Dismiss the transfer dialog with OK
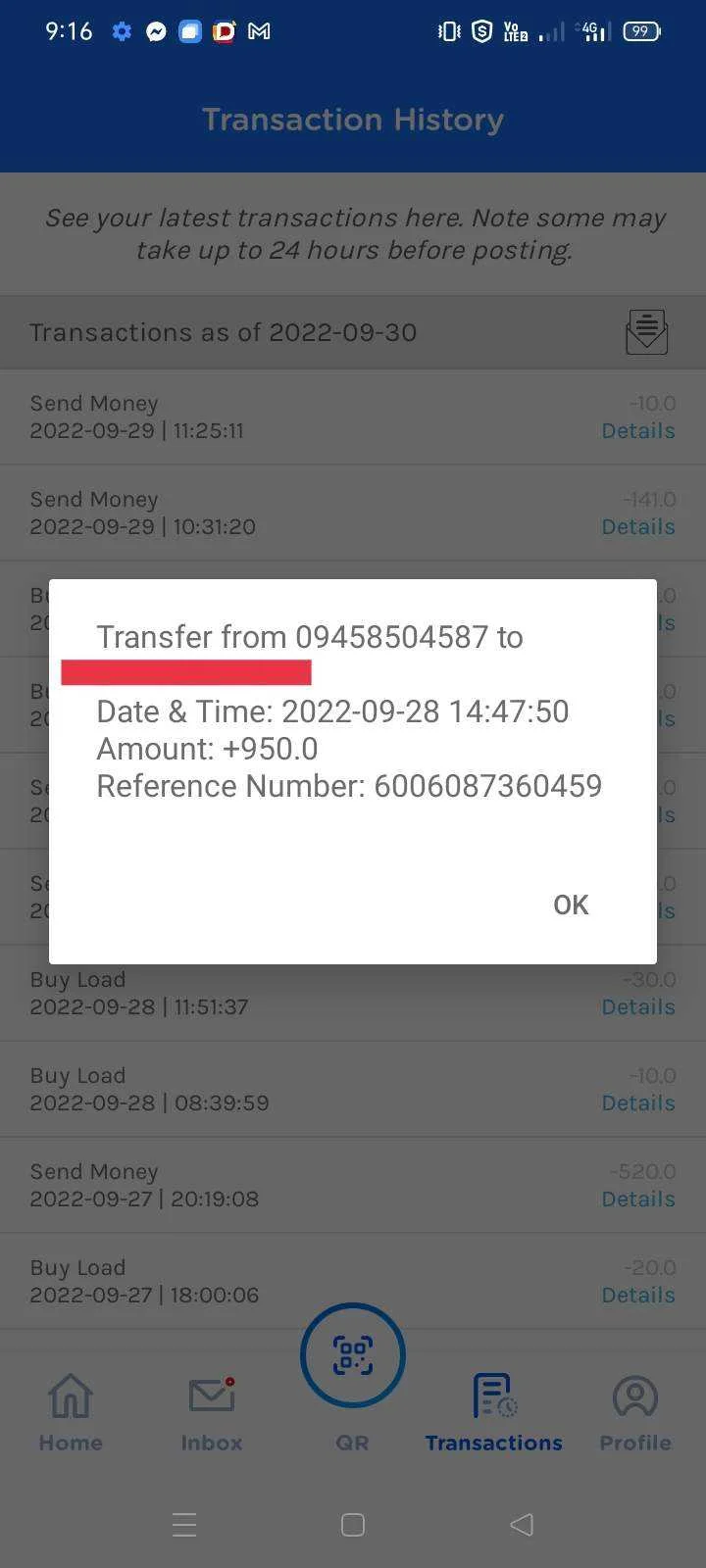This screenshot has width=706, height=1568. [x=571, y=905]
